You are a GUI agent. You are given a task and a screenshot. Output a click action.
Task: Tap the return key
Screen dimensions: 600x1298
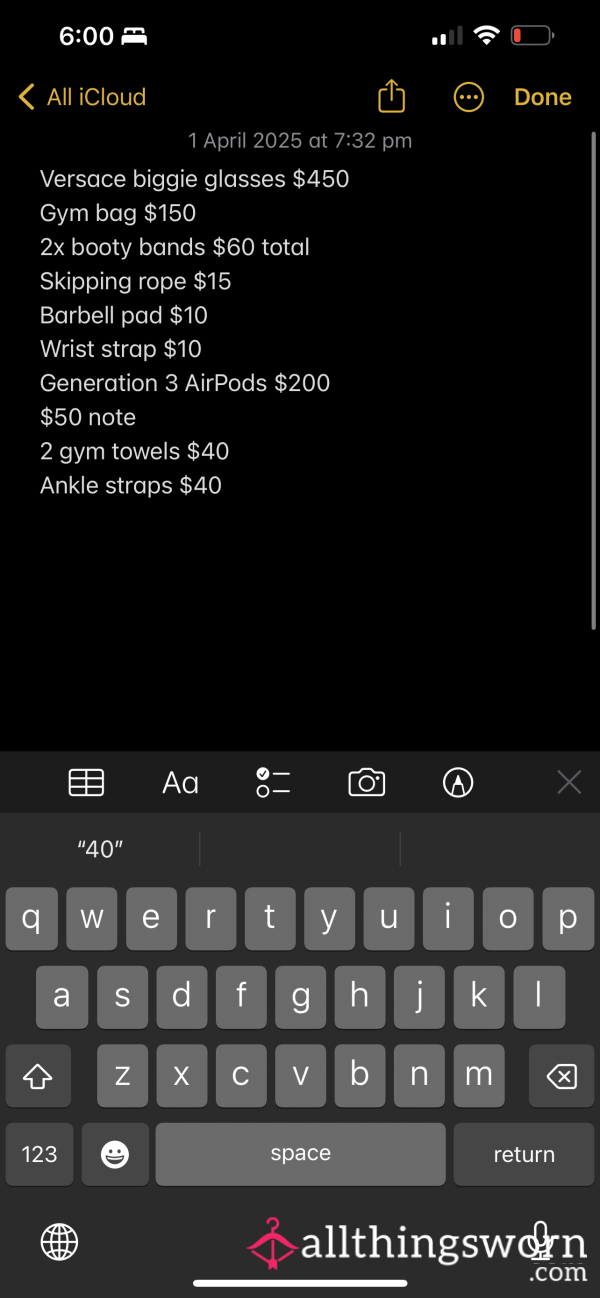coord(524,1154)
